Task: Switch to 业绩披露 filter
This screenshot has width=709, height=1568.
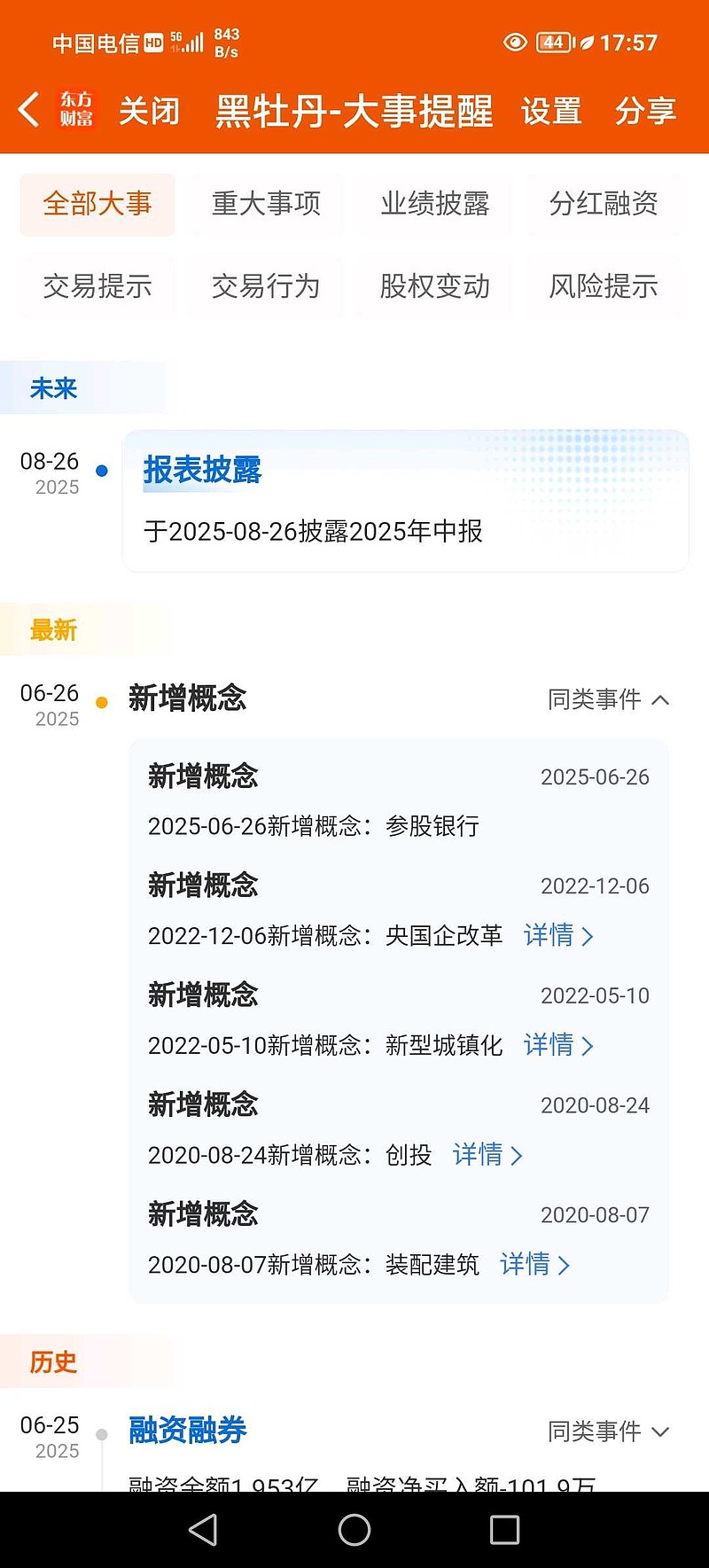Action: 434,204
